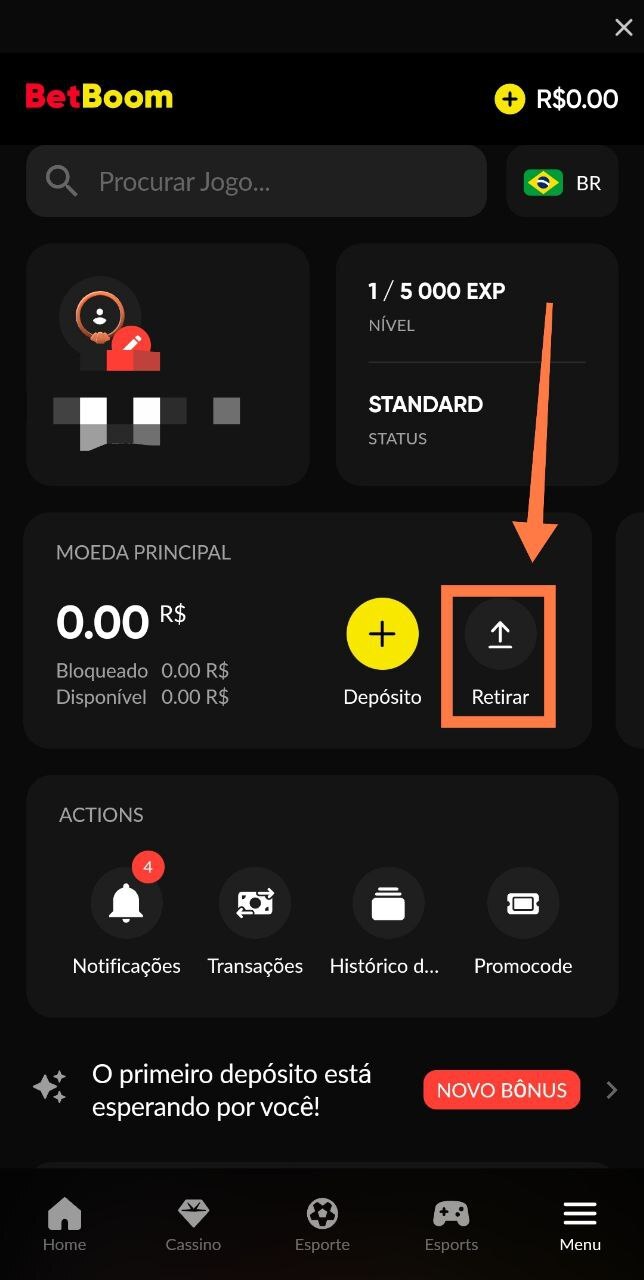Expand first deposit banner via chevron
644x1280 pixels.
[612, 1090]
